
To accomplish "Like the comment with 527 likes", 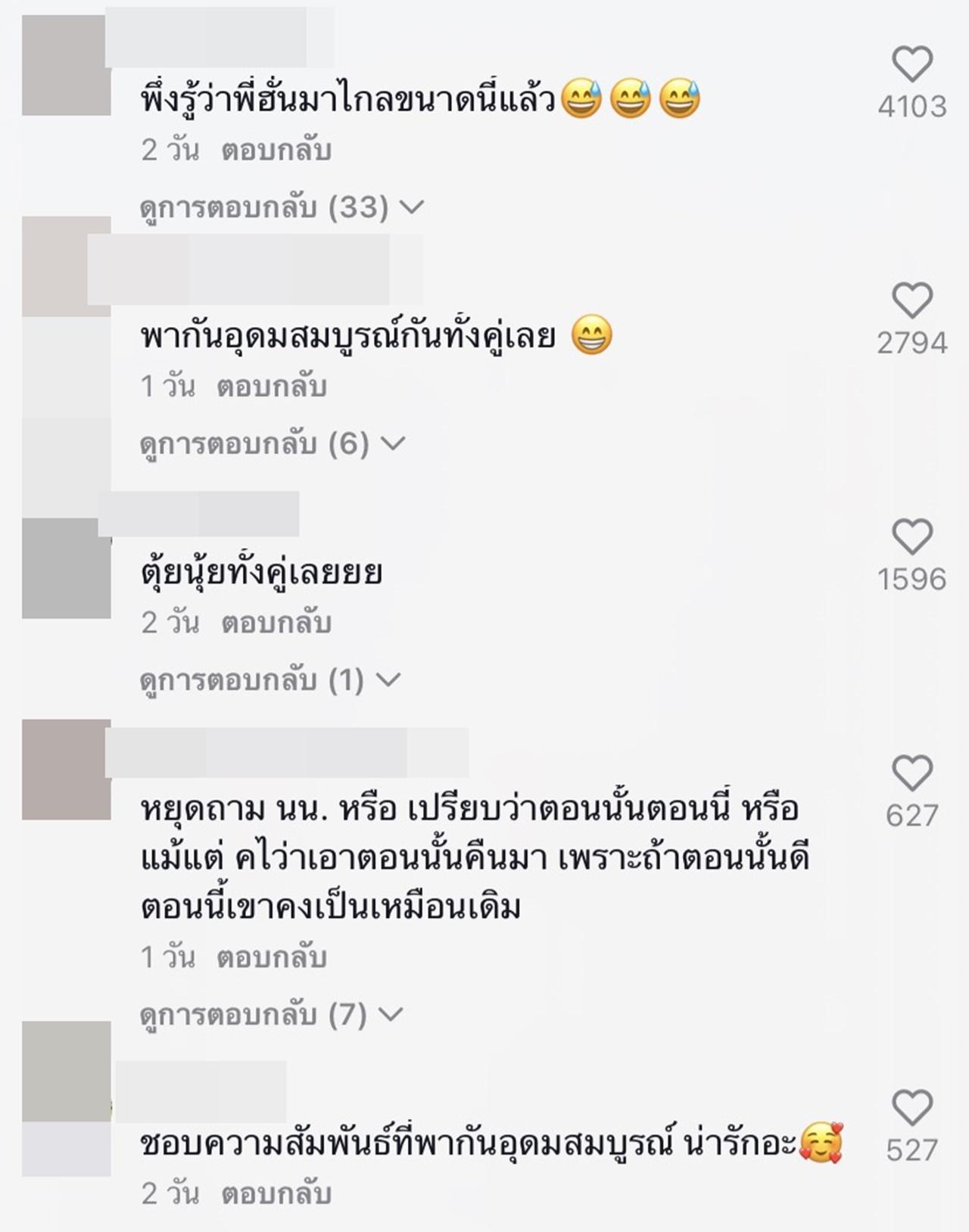I will click(911, 1109).
